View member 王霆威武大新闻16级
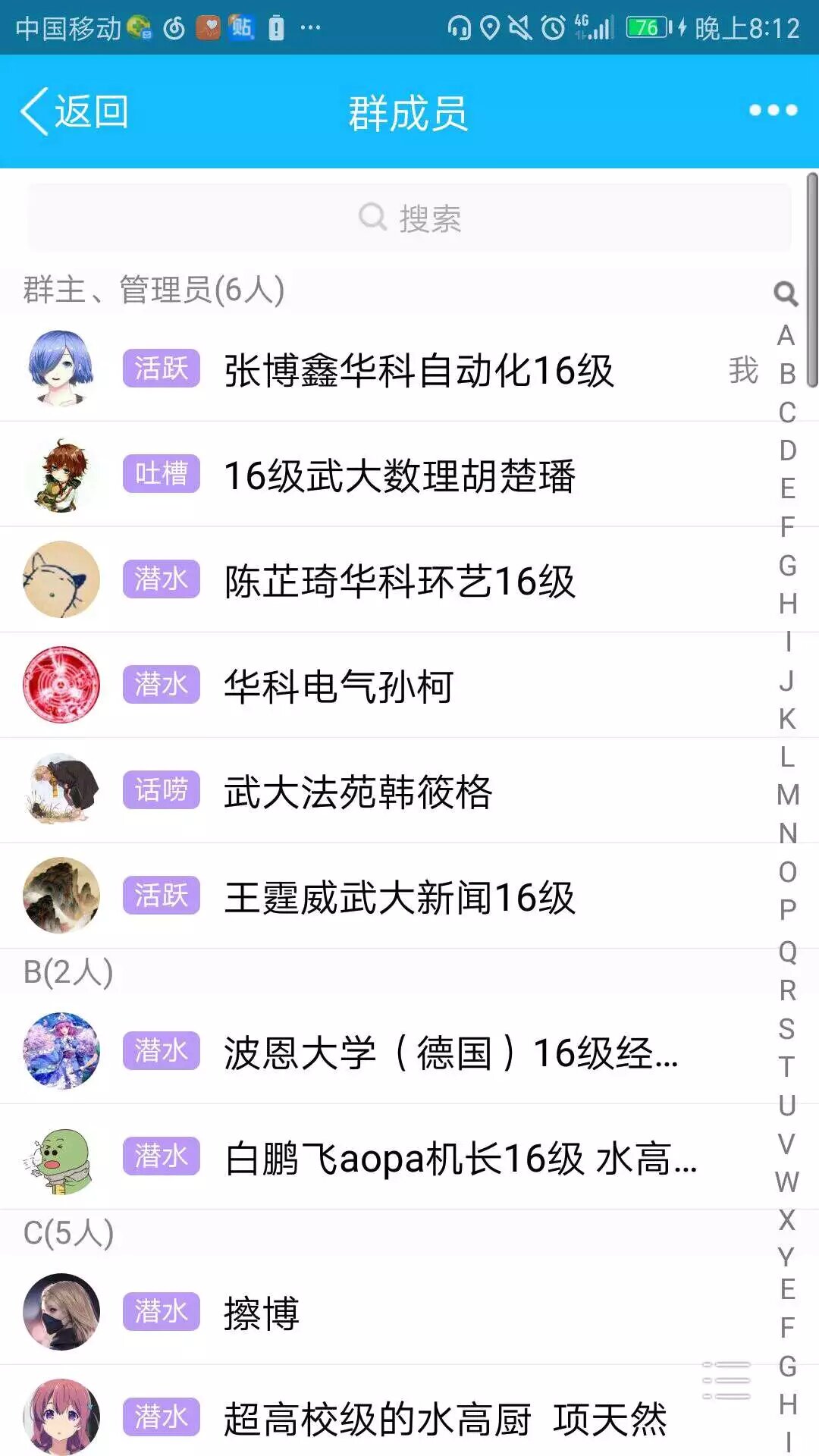 (400, 898)
